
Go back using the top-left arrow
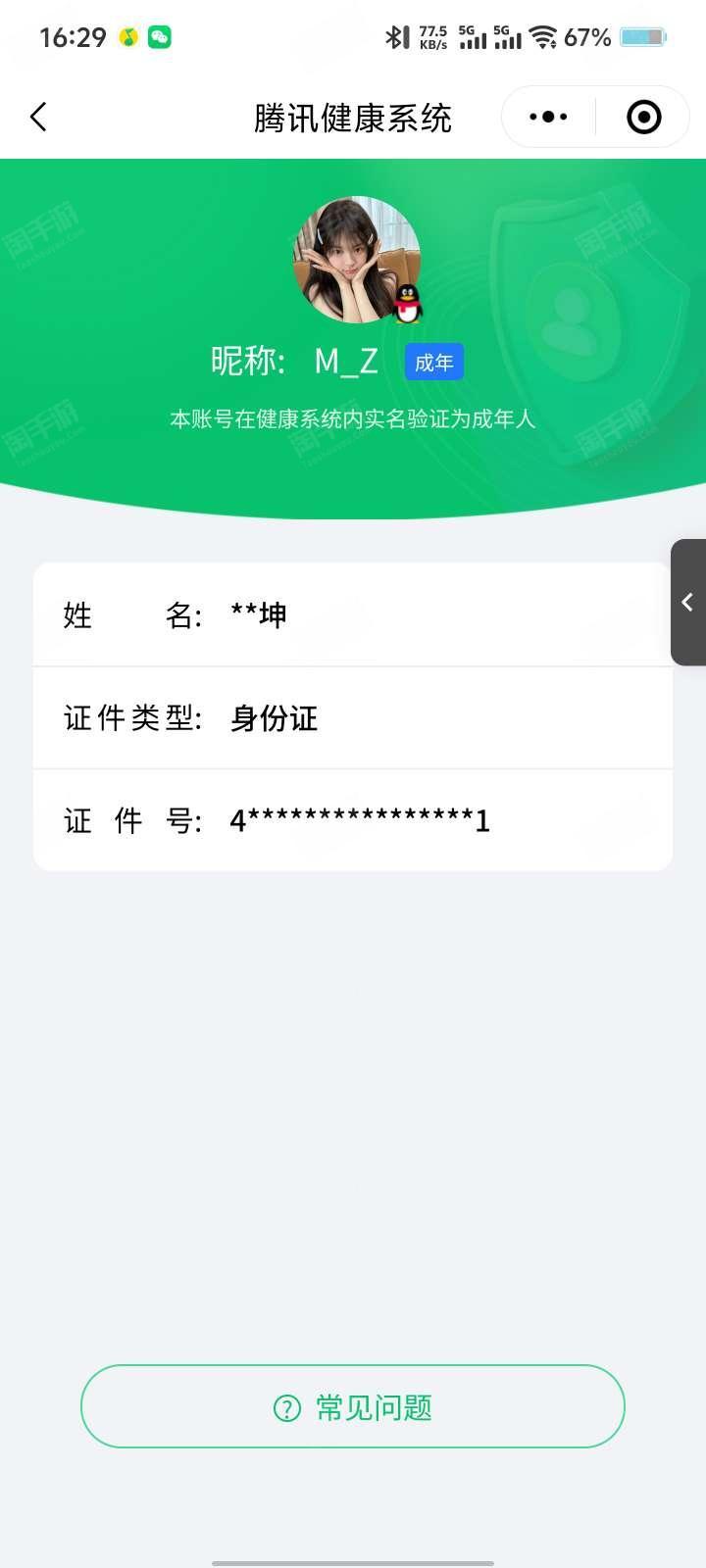pyautogui.click(x=39, y=118)
